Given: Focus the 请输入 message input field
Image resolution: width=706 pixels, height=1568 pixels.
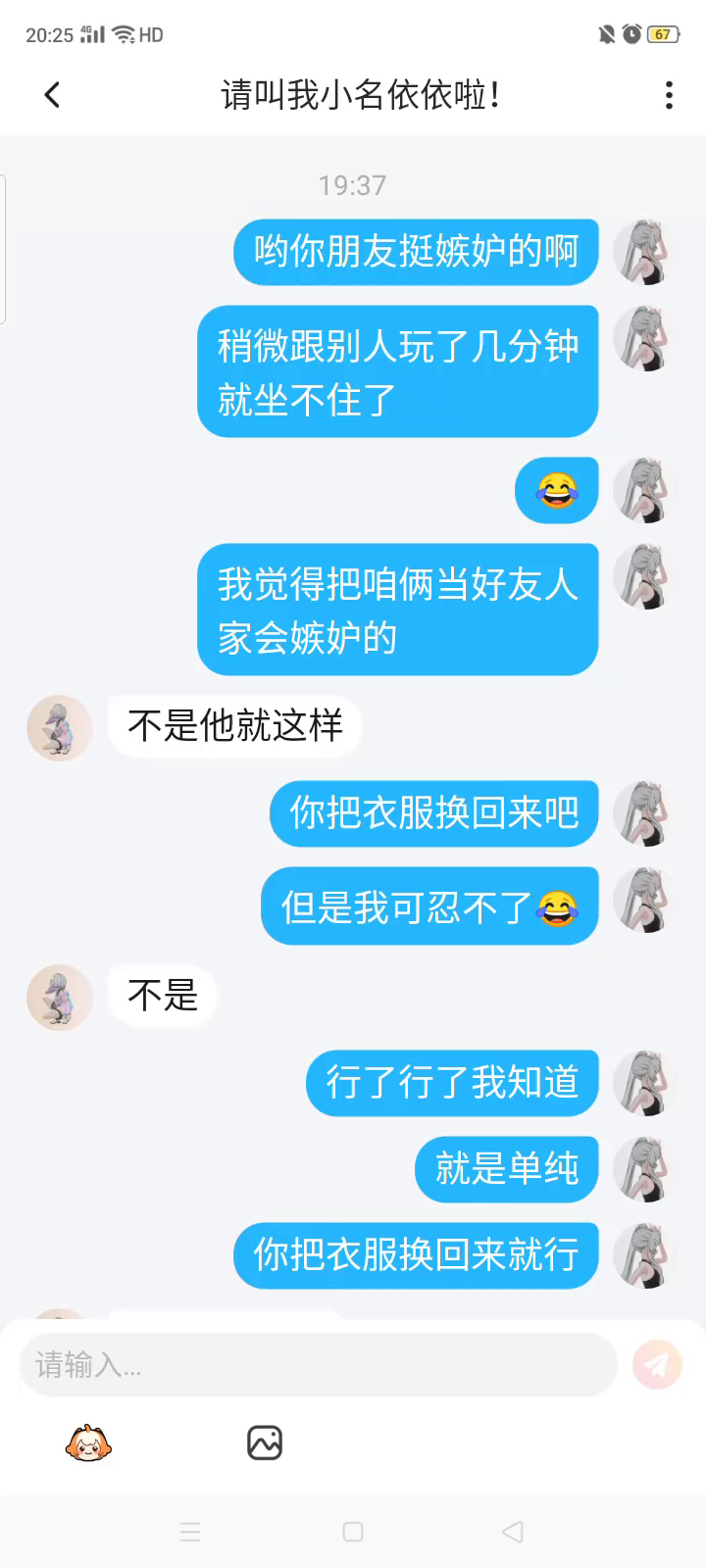Looking at the screenshot, I should (x=319, y=1364).
